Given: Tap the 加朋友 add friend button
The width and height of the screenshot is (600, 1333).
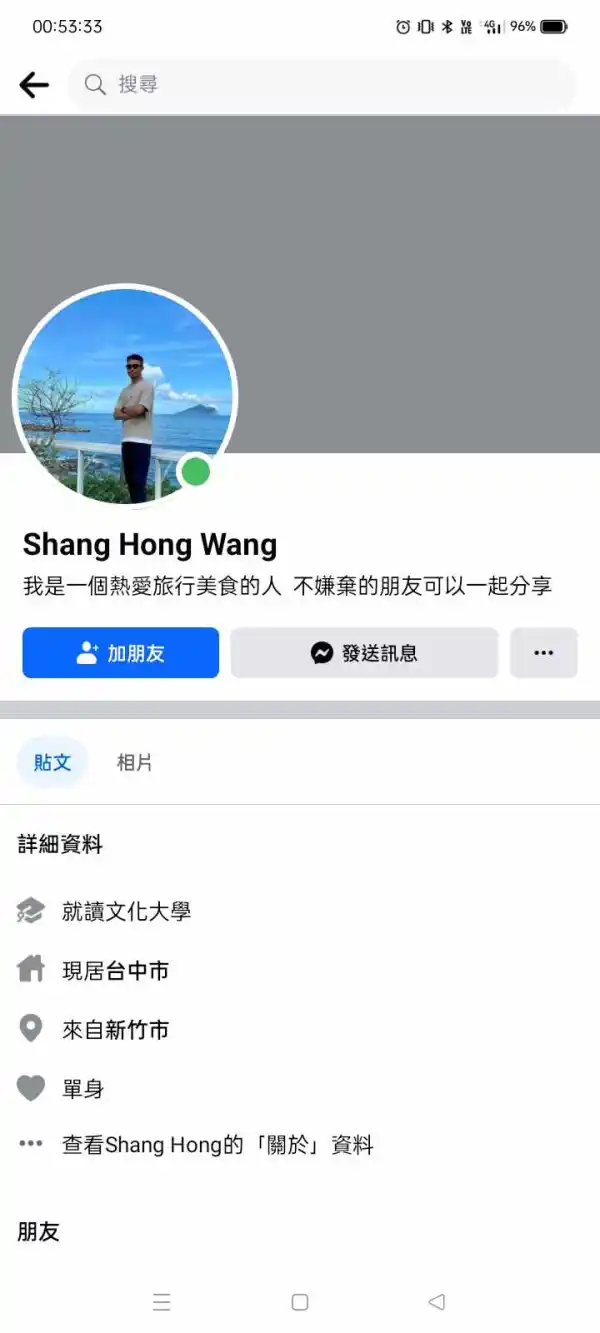Looking at the screenshot, I should (x=120, y=653).
